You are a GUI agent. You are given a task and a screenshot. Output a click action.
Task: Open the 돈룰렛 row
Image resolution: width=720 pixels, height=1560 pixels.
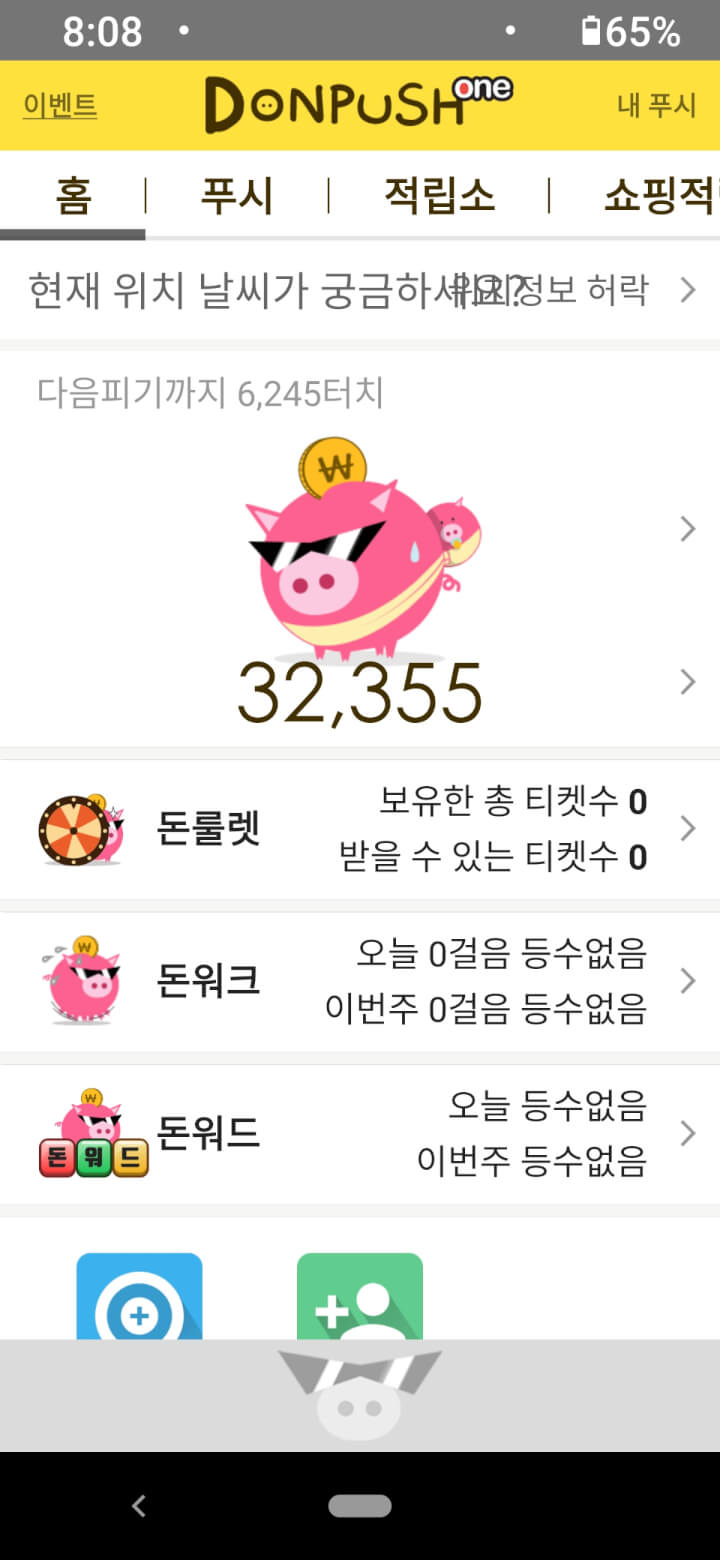[x=360, y=830]
